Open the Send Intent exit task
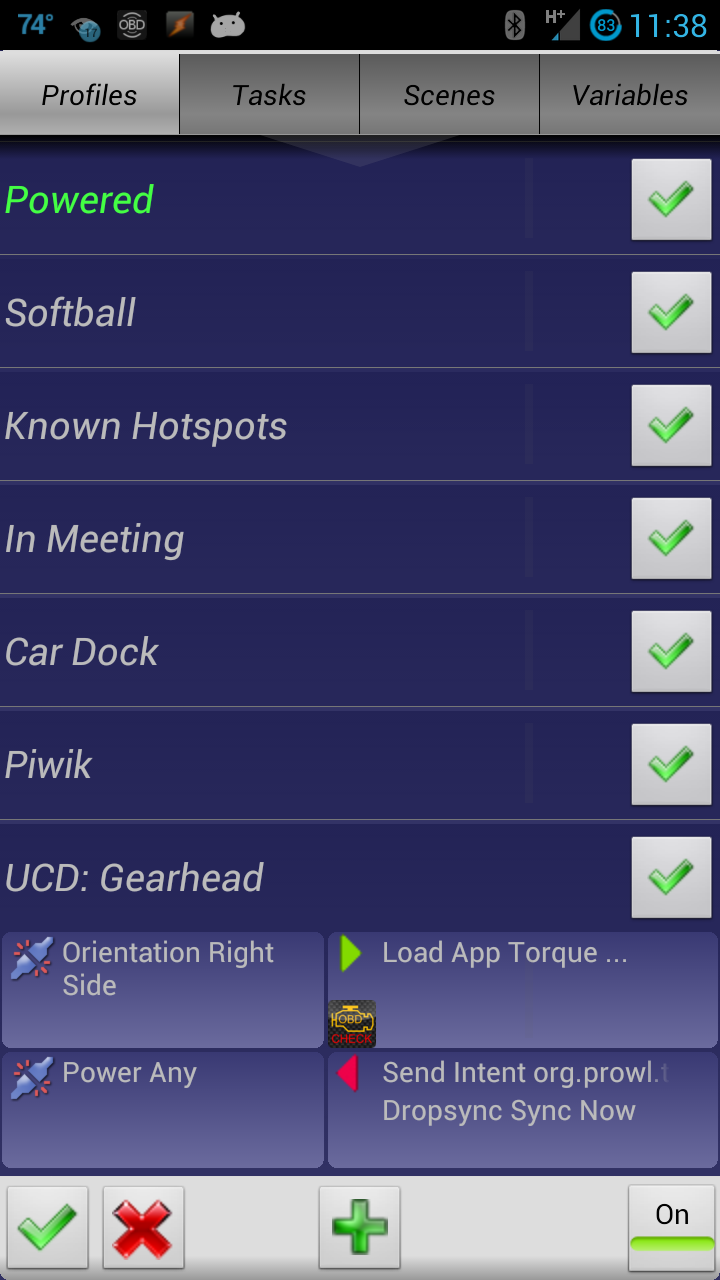 coord(523,1110)
